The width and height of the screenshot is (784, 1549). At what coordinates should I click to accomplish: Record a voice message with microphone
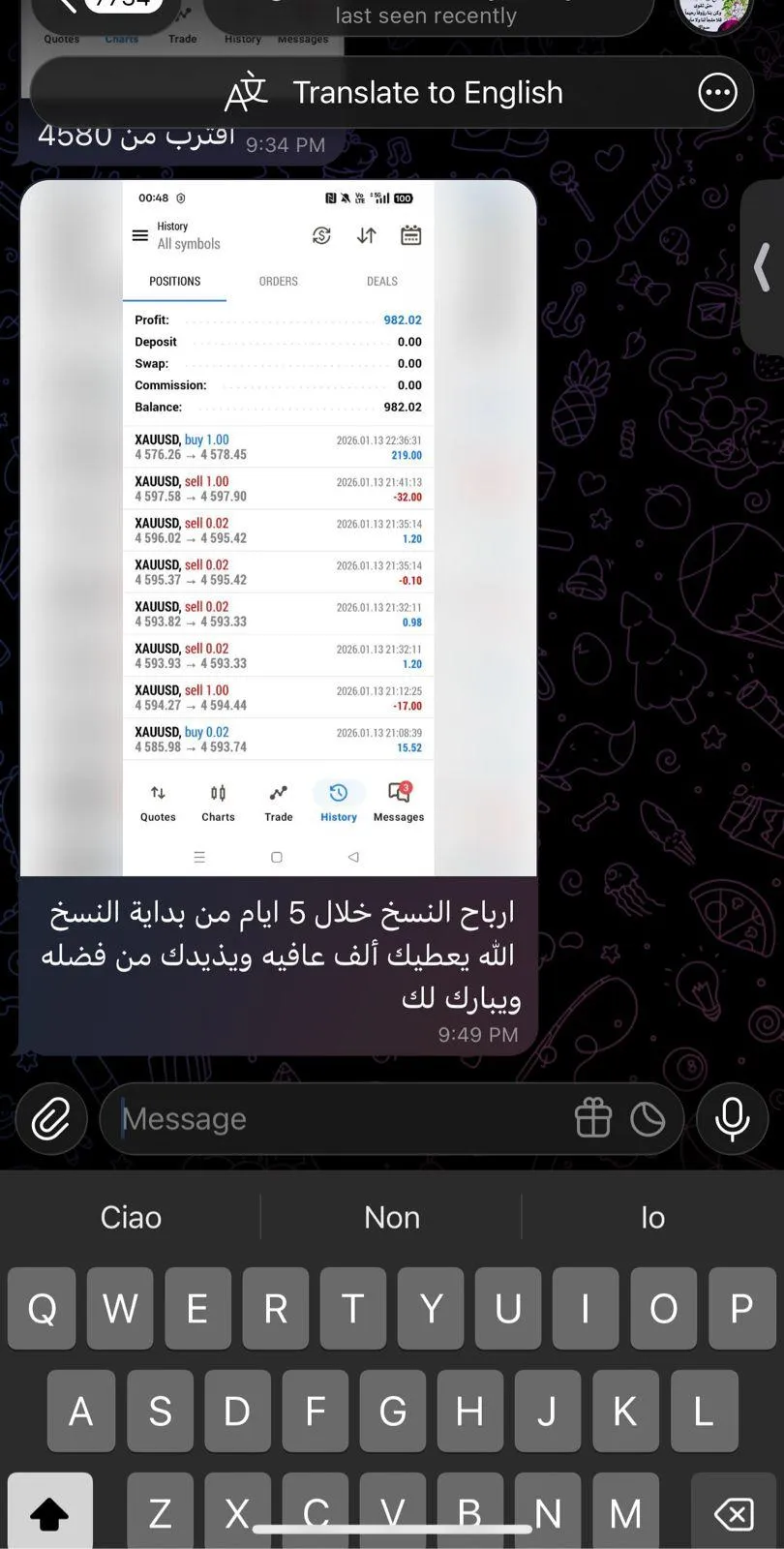[732, 1119]
